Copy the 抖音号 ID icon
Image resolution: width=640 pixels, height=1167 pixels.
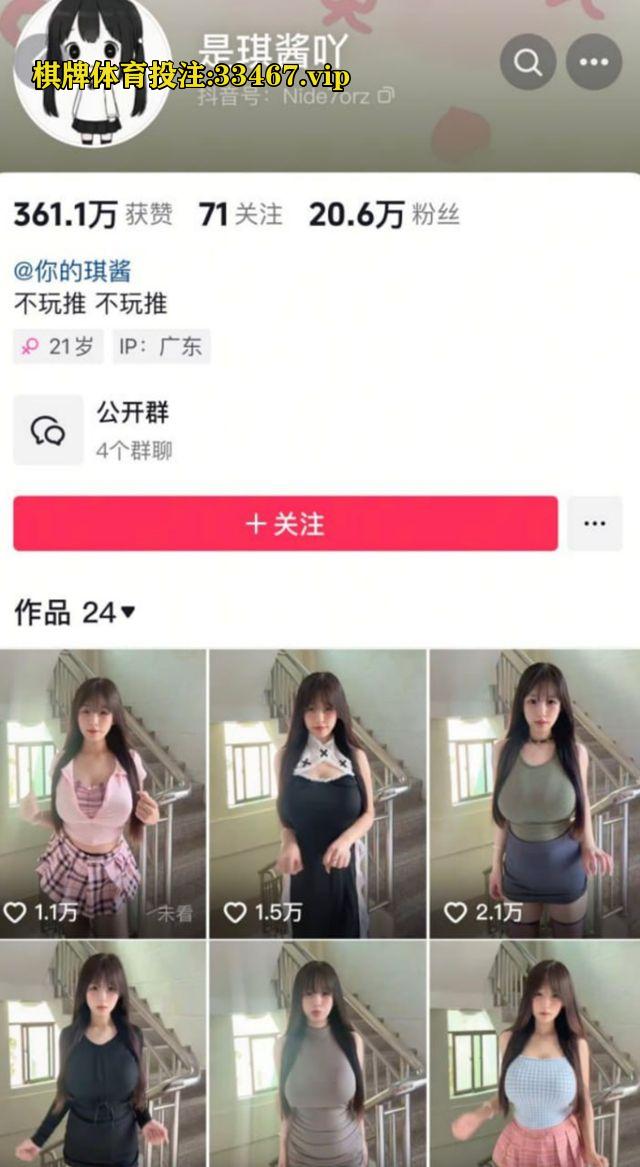click(387, 96)
